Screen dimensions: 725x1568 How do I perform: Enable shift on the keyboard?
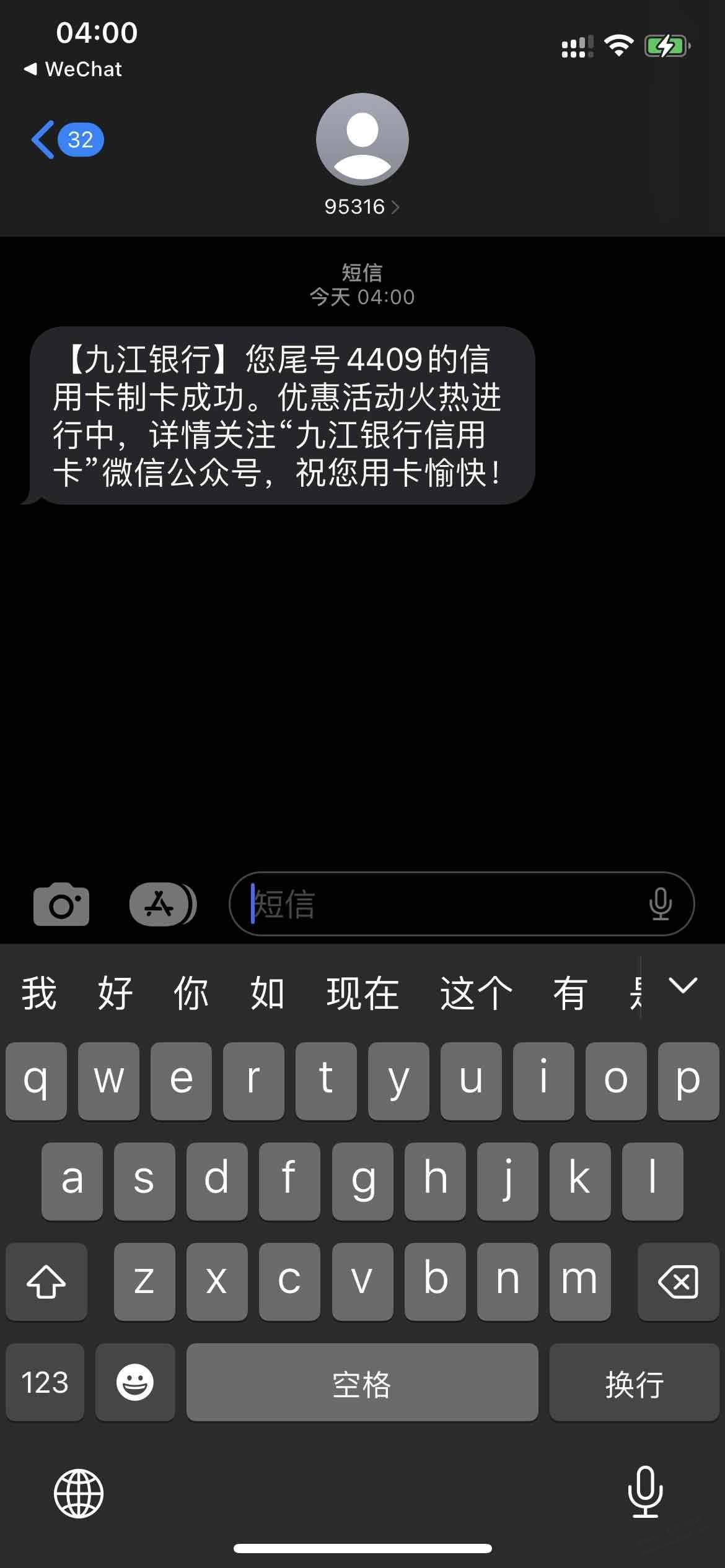tap(46, 1282)
